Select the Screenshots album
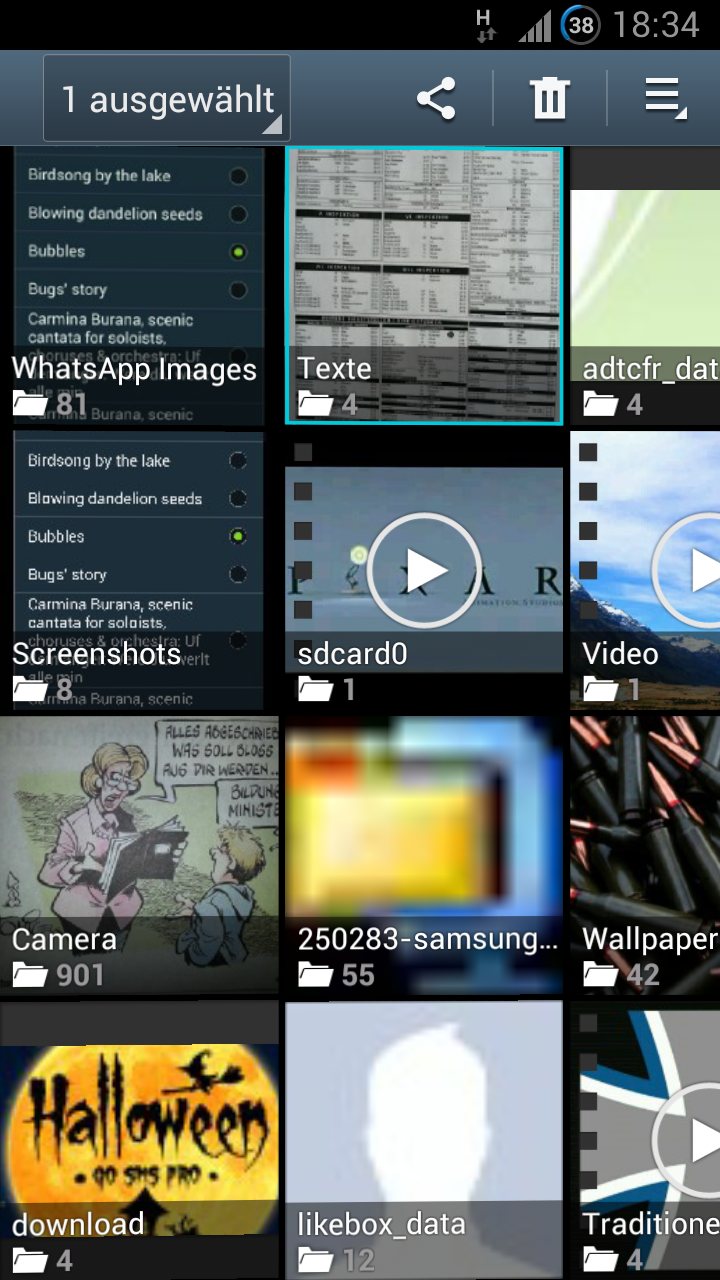 click(x=139, y=570)
